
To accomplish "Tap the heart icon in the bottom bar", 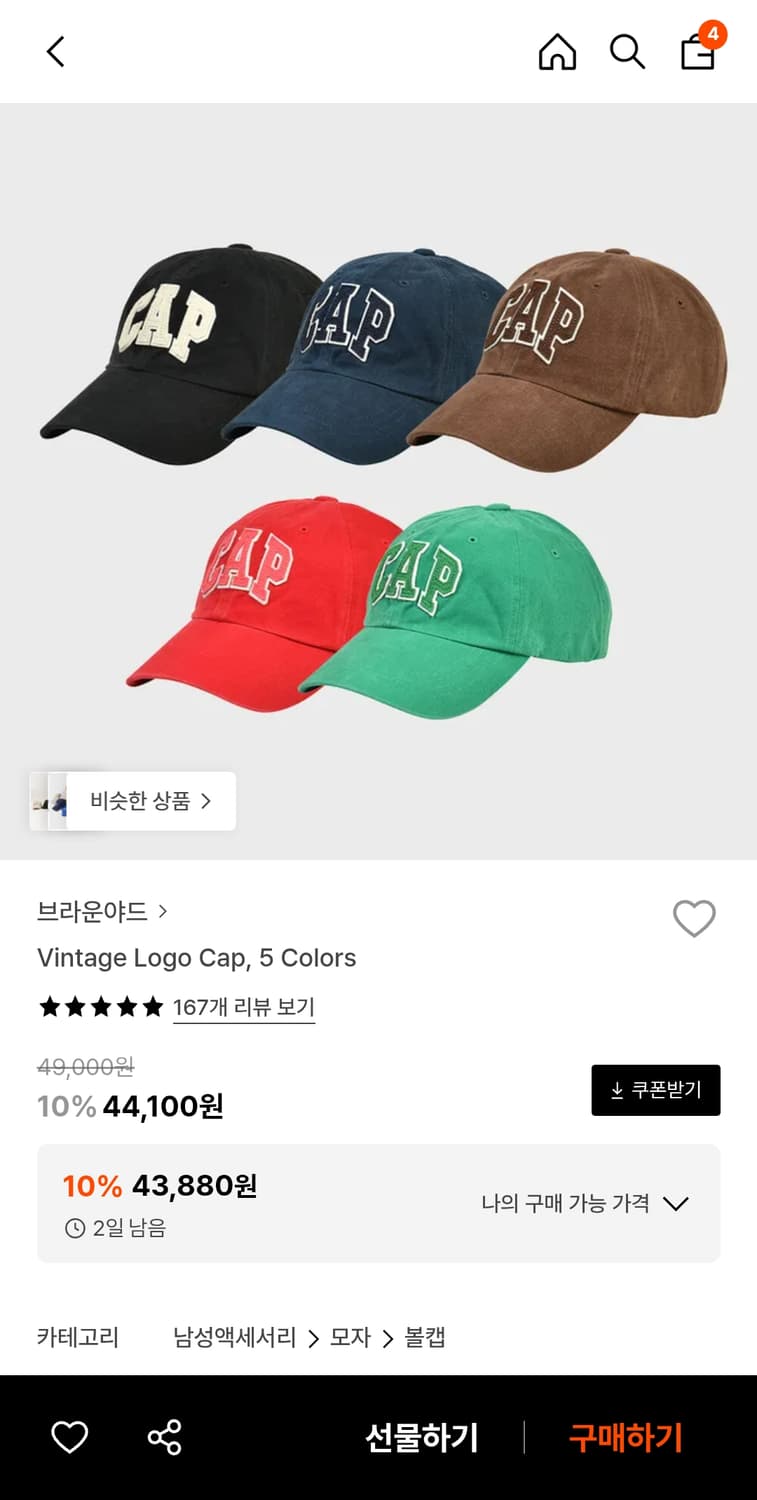I will click(68, 1437).
